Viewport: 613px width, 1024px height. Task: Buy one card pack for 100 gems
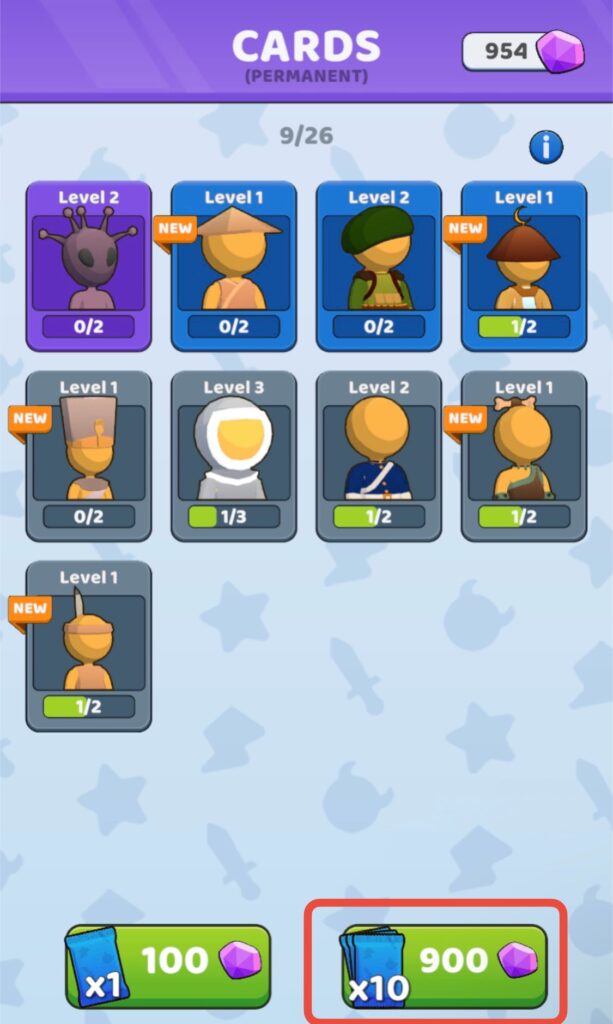(168, 965)
